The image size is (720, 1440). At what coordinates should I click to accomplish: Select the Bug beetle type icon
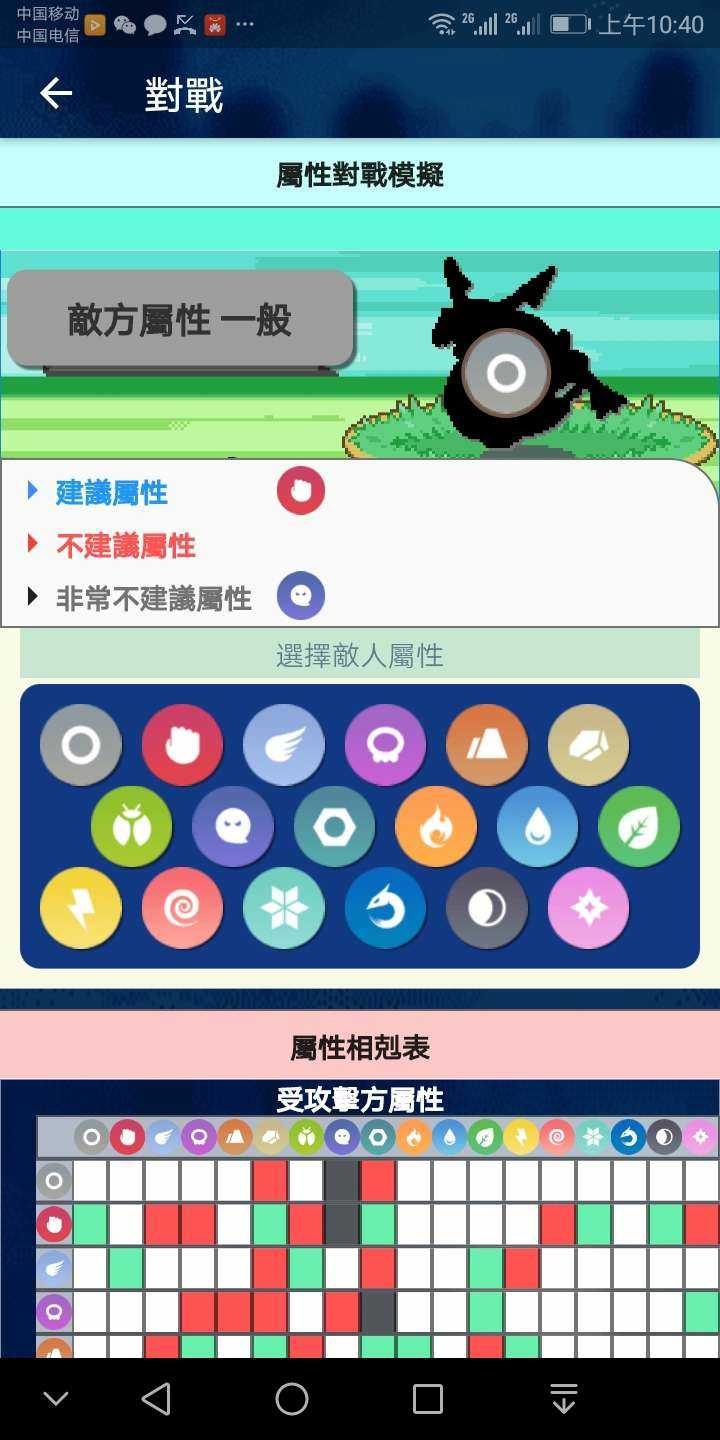coord(131,827)
